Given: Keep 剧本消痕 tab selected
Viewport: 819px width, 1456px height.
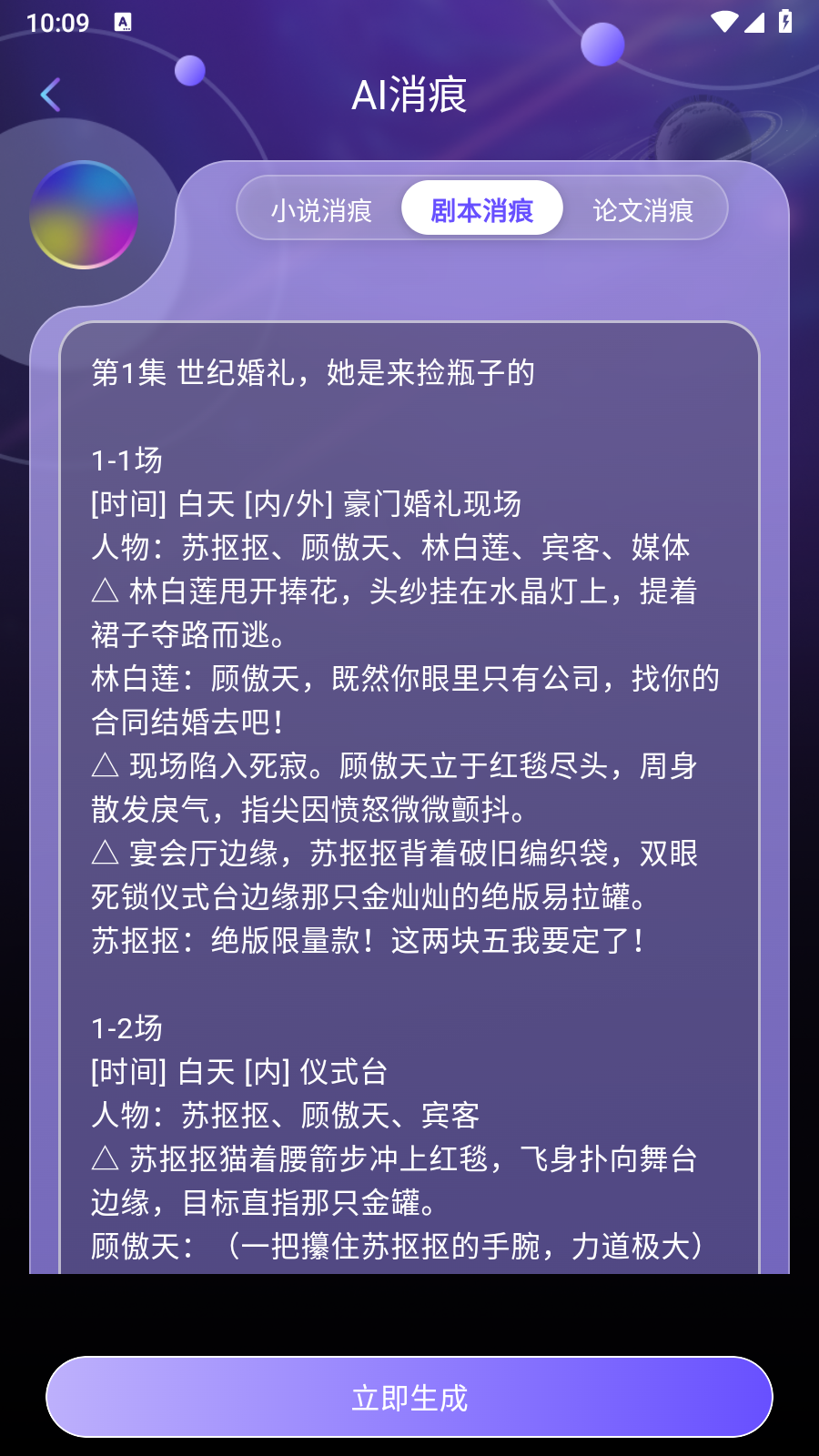Looking at the screenshot, I should click(x=481, y=208).
